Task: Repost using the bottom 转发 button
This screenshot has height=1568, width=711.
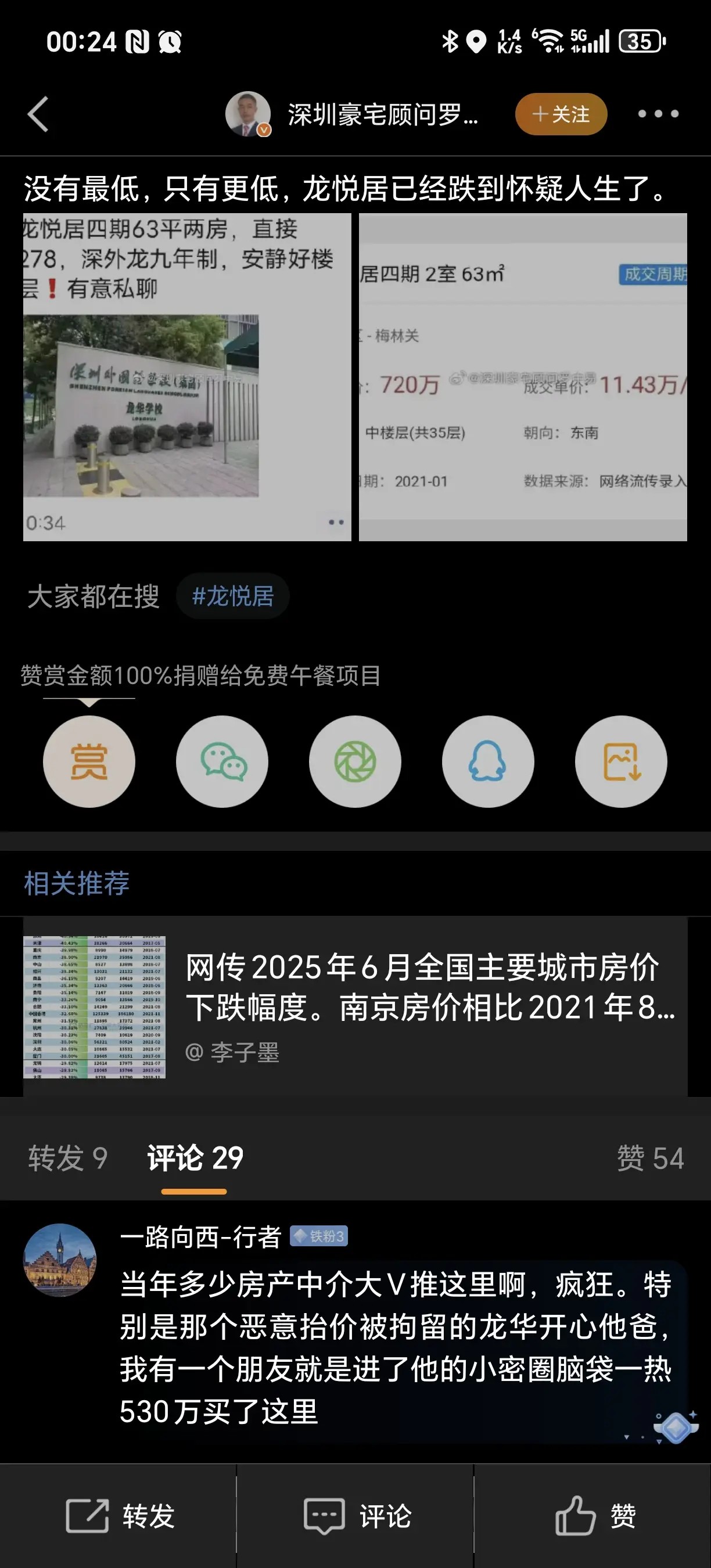Action: coord(120,1516)
